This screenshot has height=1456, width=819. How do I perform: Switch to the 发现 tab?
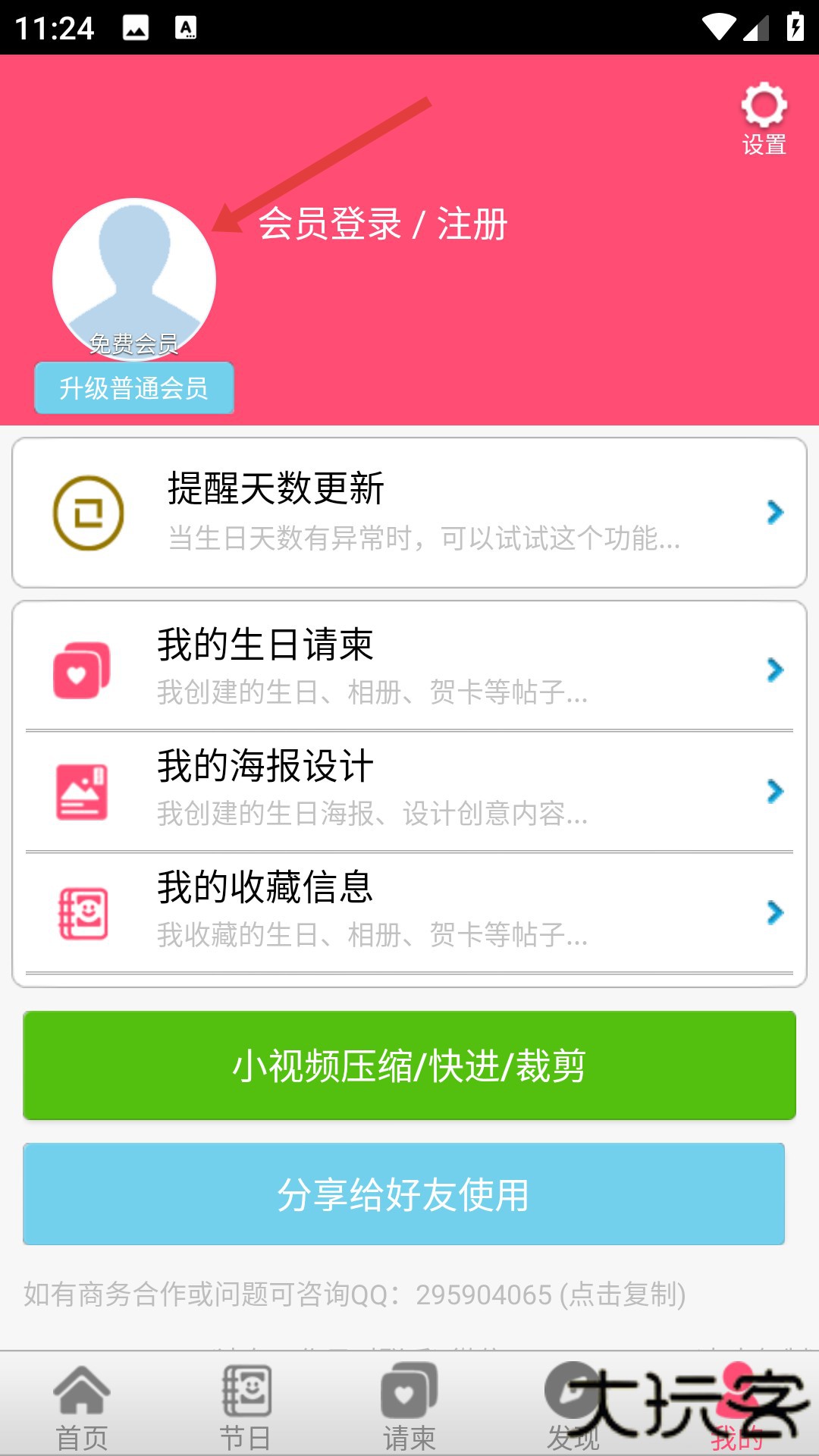pyautogui.click(x=573, y=1407)
